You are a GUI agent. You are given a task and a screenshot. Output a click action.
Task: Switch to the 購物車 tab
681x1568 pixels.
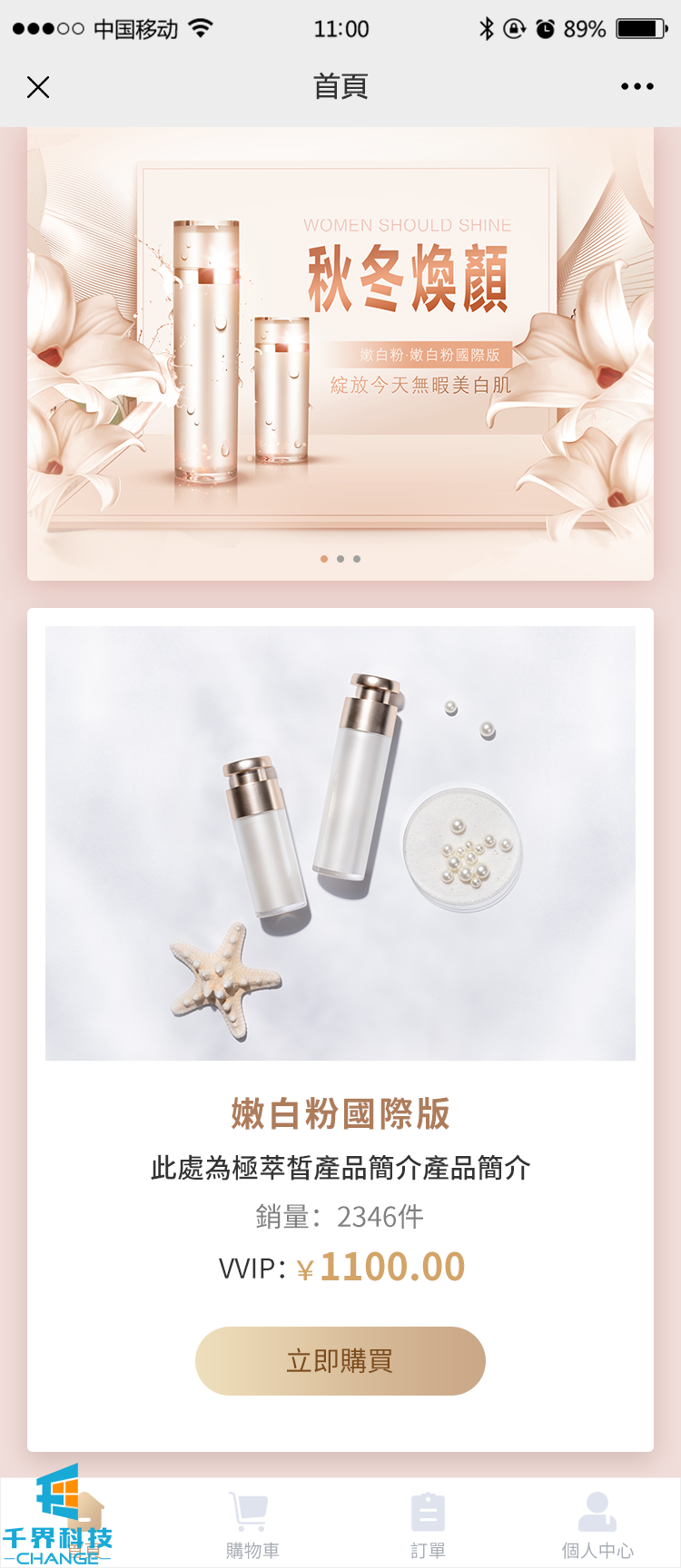click(x=252, y=1525)
